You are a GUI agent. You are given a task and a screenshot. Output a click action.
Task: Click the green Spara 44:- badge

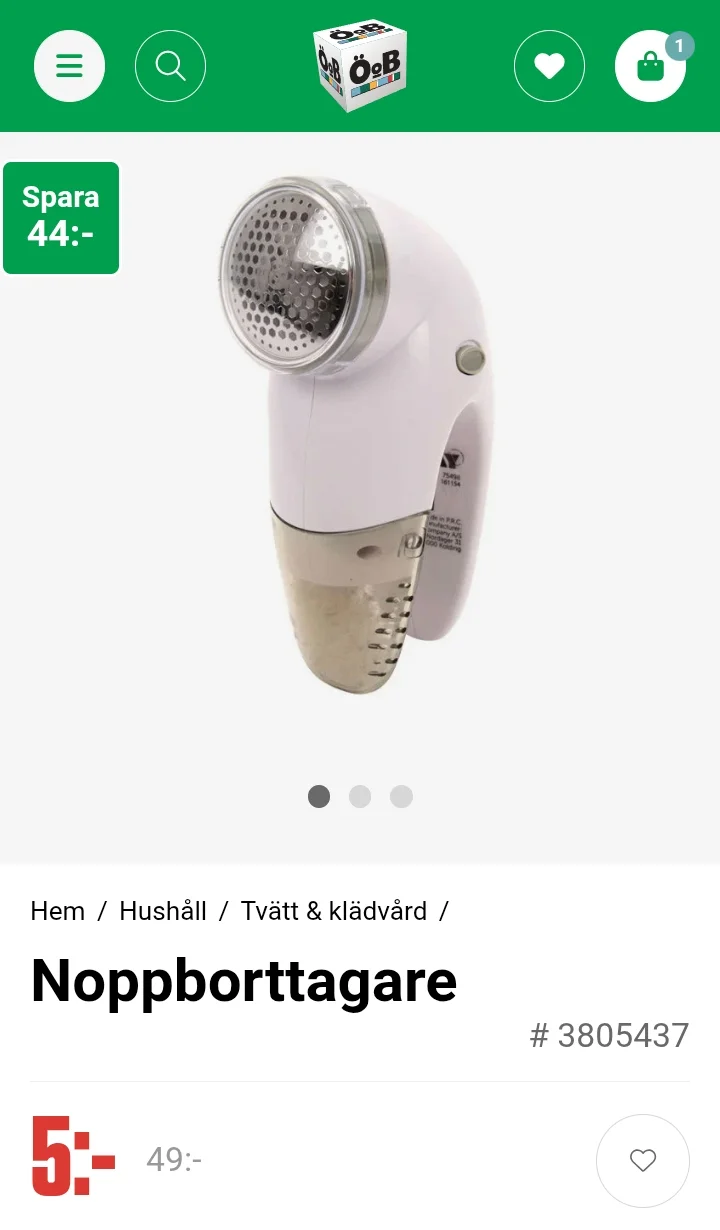(x=61, y=217)
